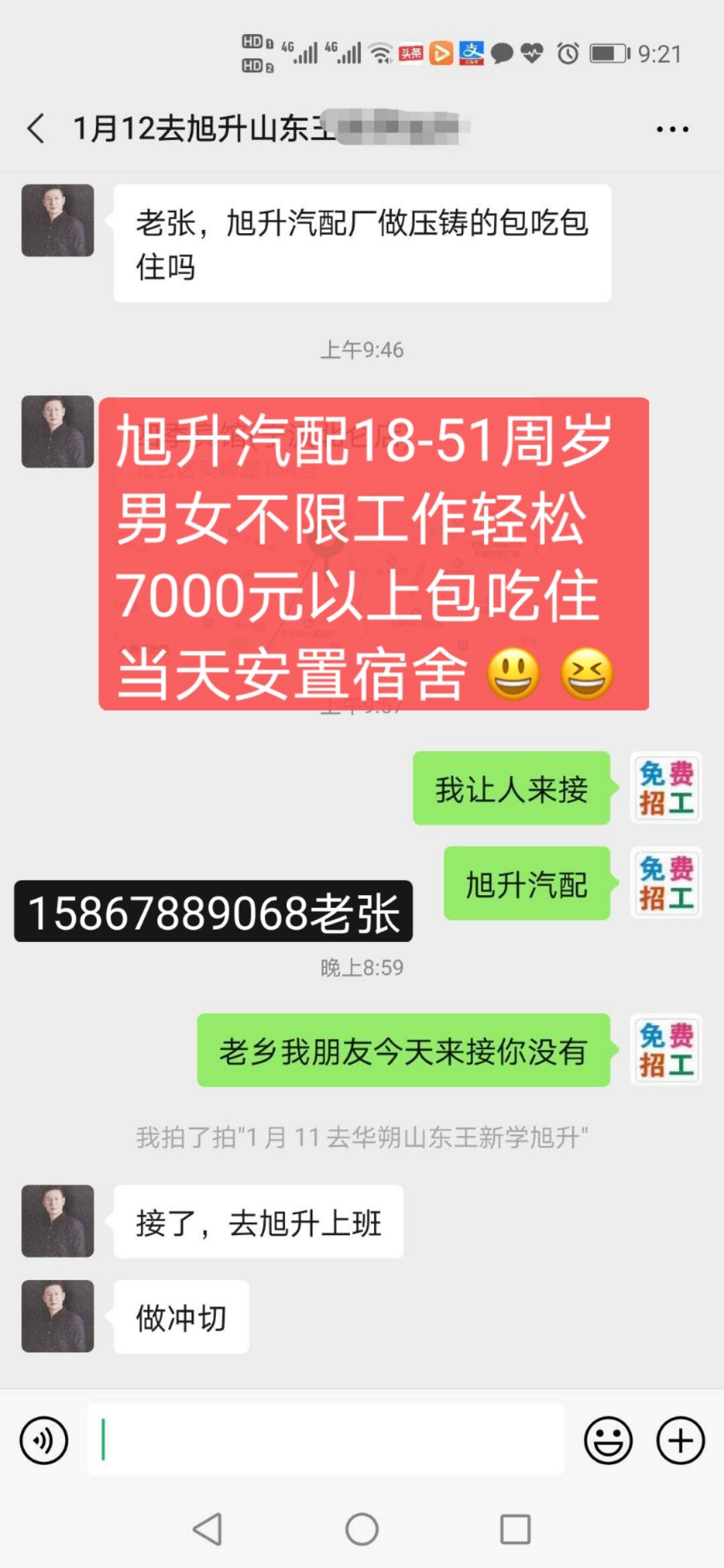Focus the message text field
This screenshot has width=724, height=1568.
pos(325,1440)
